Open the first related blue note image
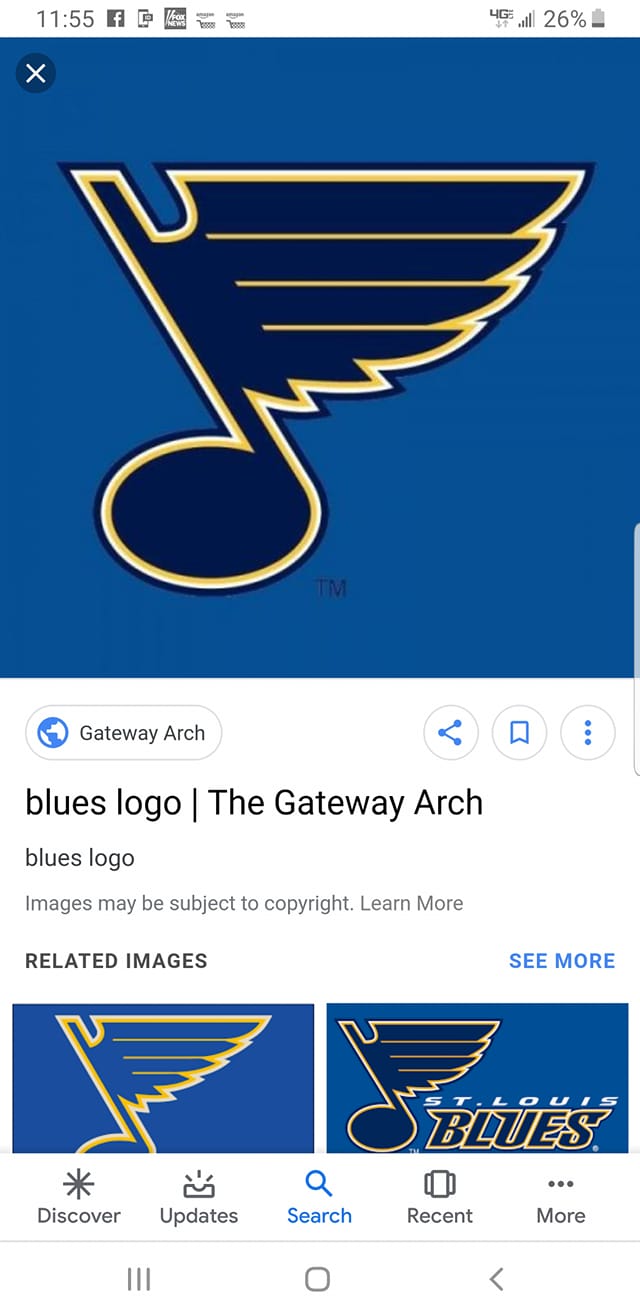The width and height of the screenshot is (640, 1315). pyautogui.click(x=163, y=1078)
